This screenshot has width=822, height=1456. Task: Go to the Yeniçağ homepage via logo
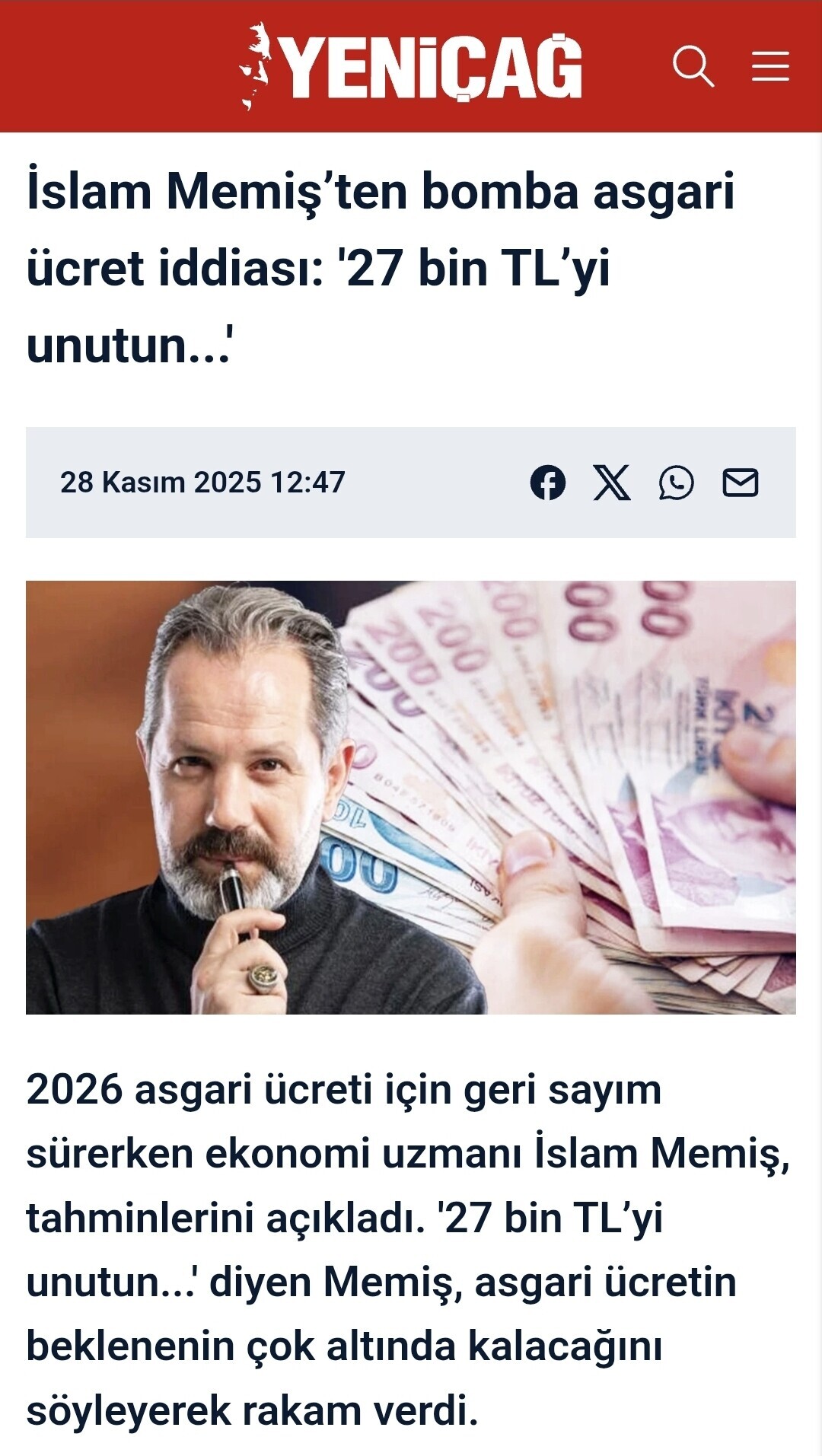tap(411, 66)
